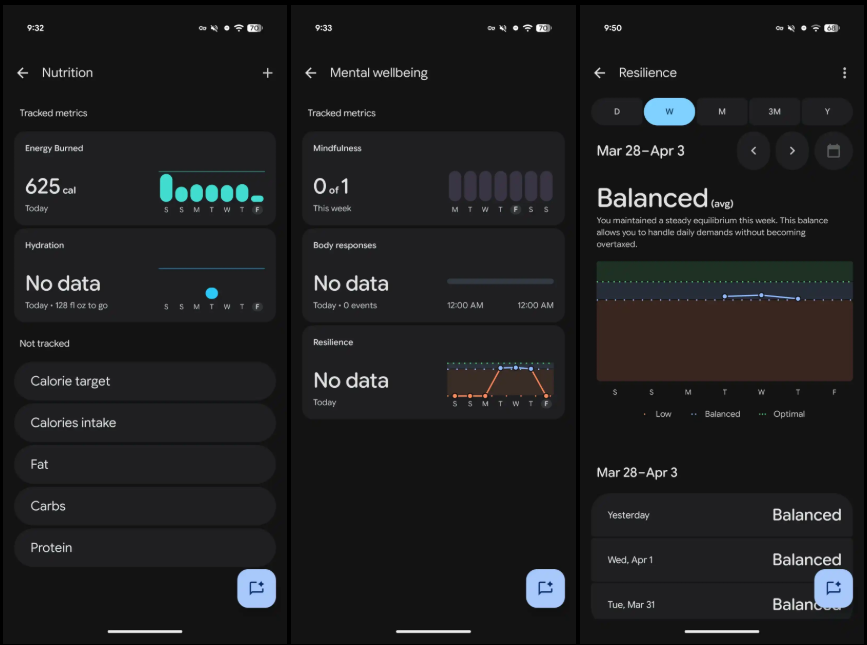Go back from the Nutrition screen

click(23, 73)
